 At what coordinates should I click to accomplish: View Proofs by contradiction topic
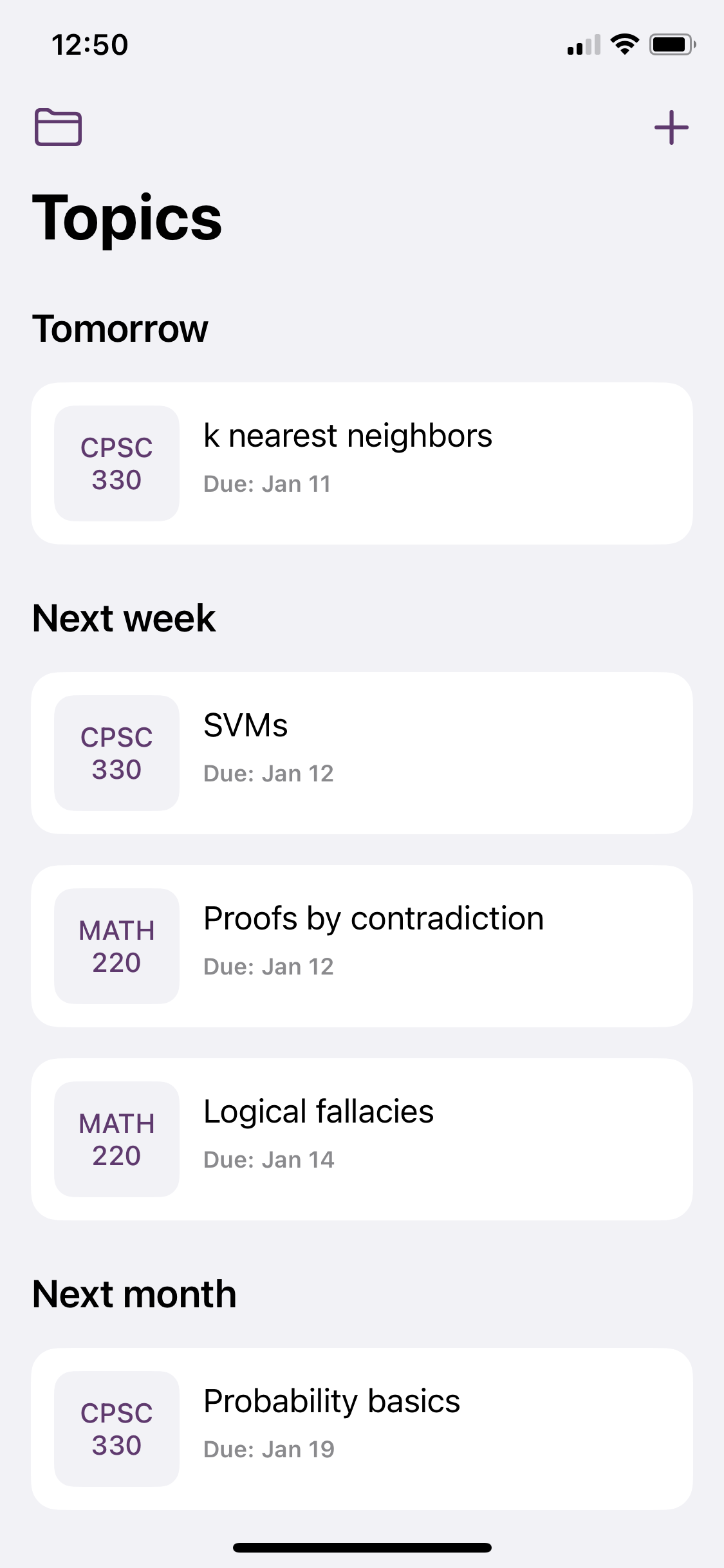tap(362, 946)
